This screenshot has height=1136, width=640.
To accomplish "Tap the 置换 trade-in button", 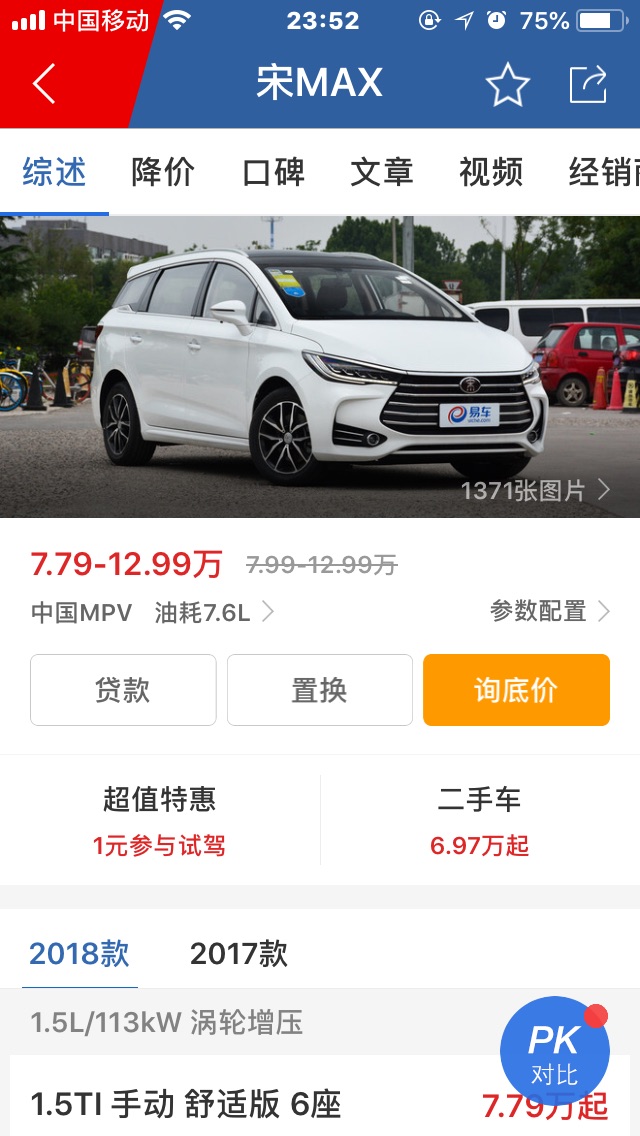I will pos(319,690).
